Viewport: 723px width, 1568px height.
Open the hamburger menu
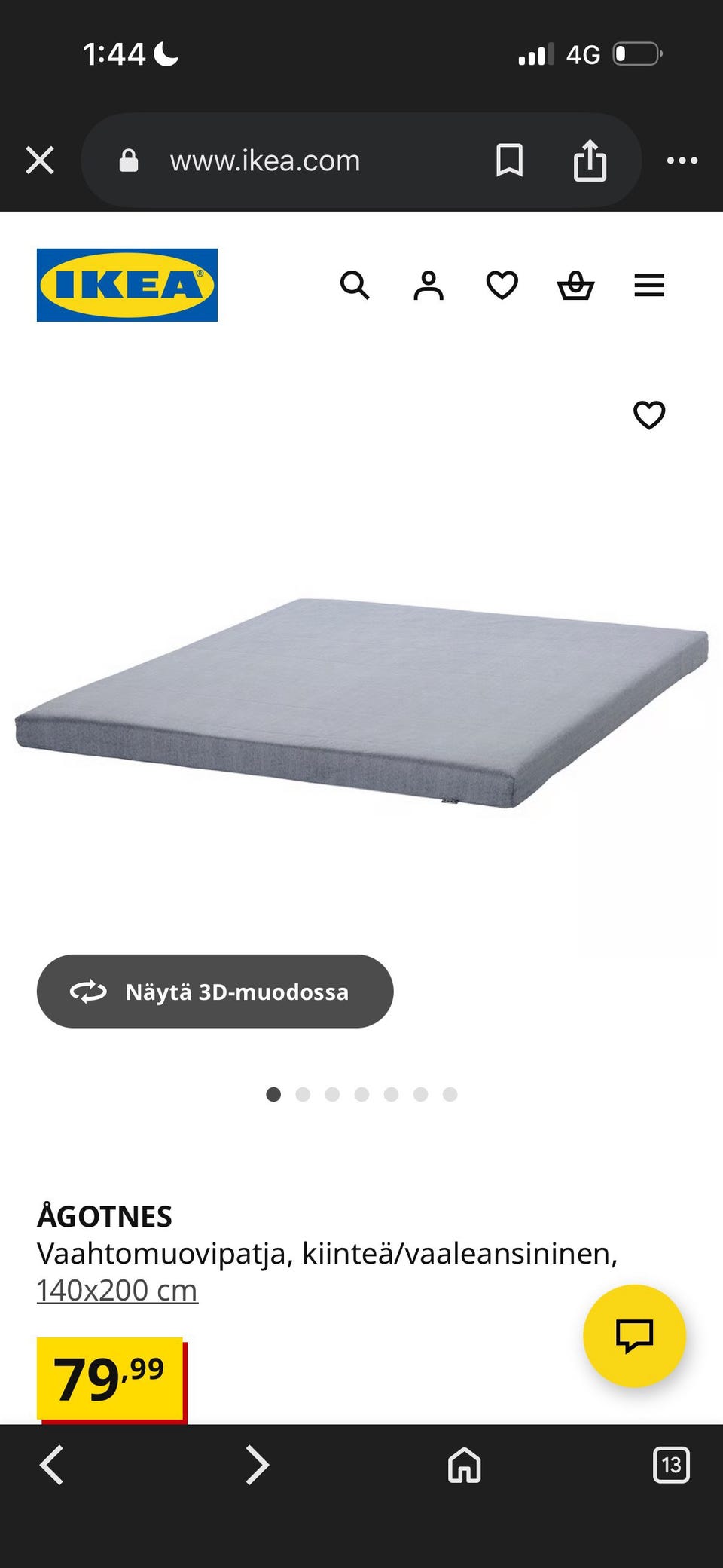pos(649,286)
